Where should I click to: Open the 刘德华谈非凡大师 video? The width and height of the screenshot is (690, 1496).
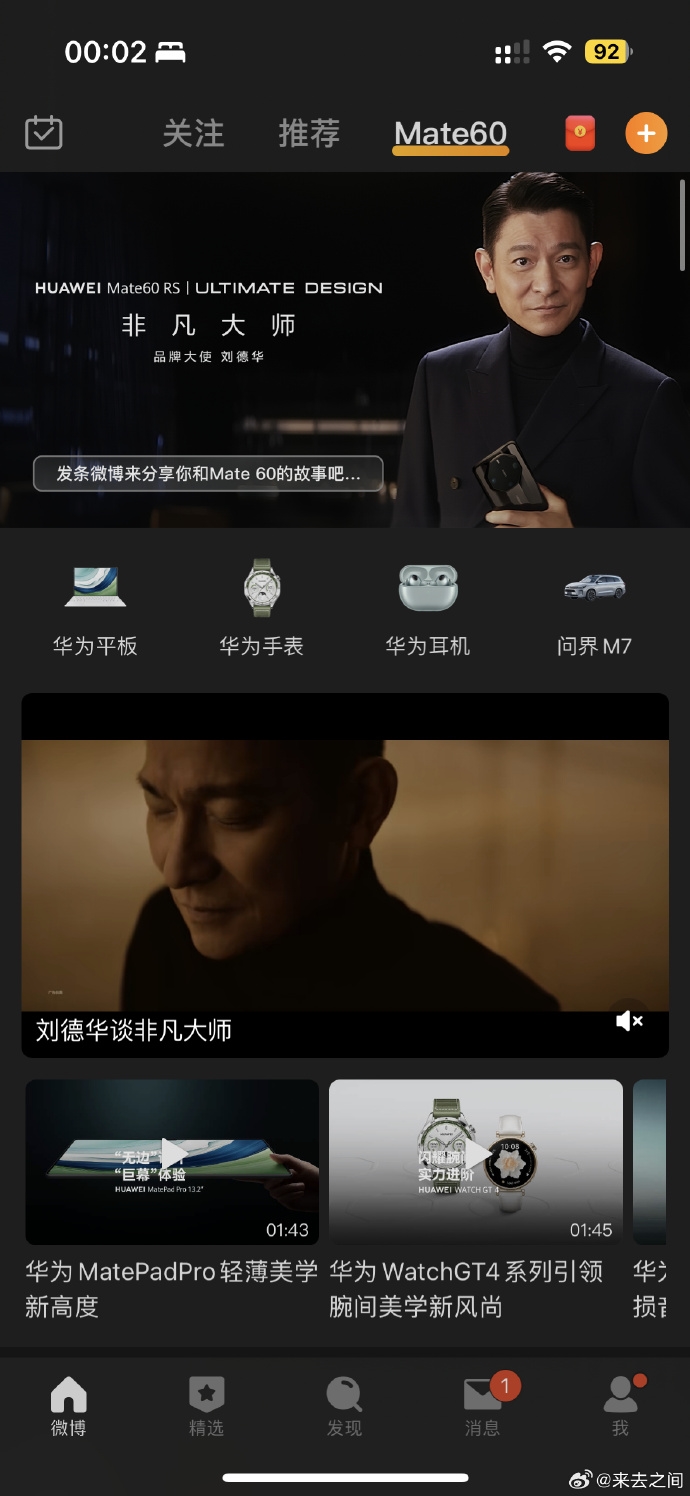click(x=345, y=875)
